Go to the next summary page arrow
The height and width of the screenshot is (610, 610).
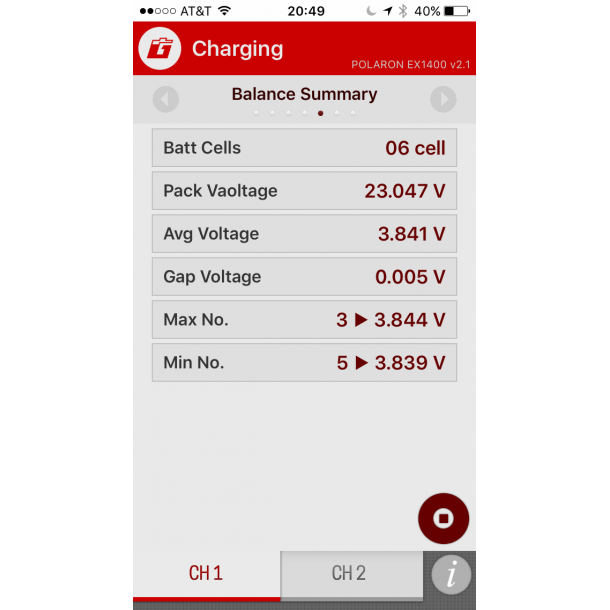(x=443, y=99)
